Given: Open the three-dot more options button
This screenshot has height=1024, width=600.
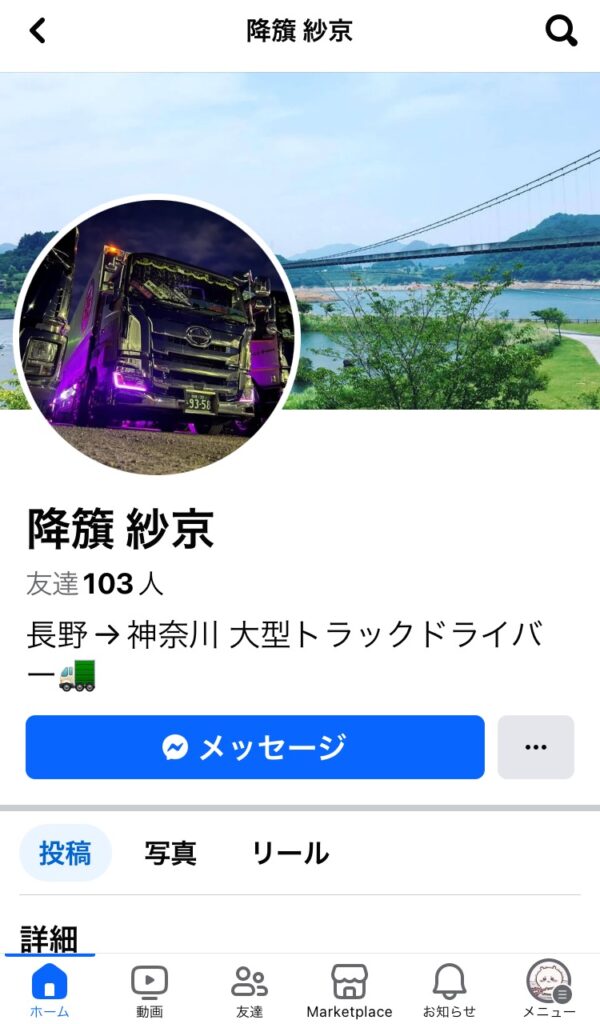Looking at the screenshot, I should click(536, 747).
